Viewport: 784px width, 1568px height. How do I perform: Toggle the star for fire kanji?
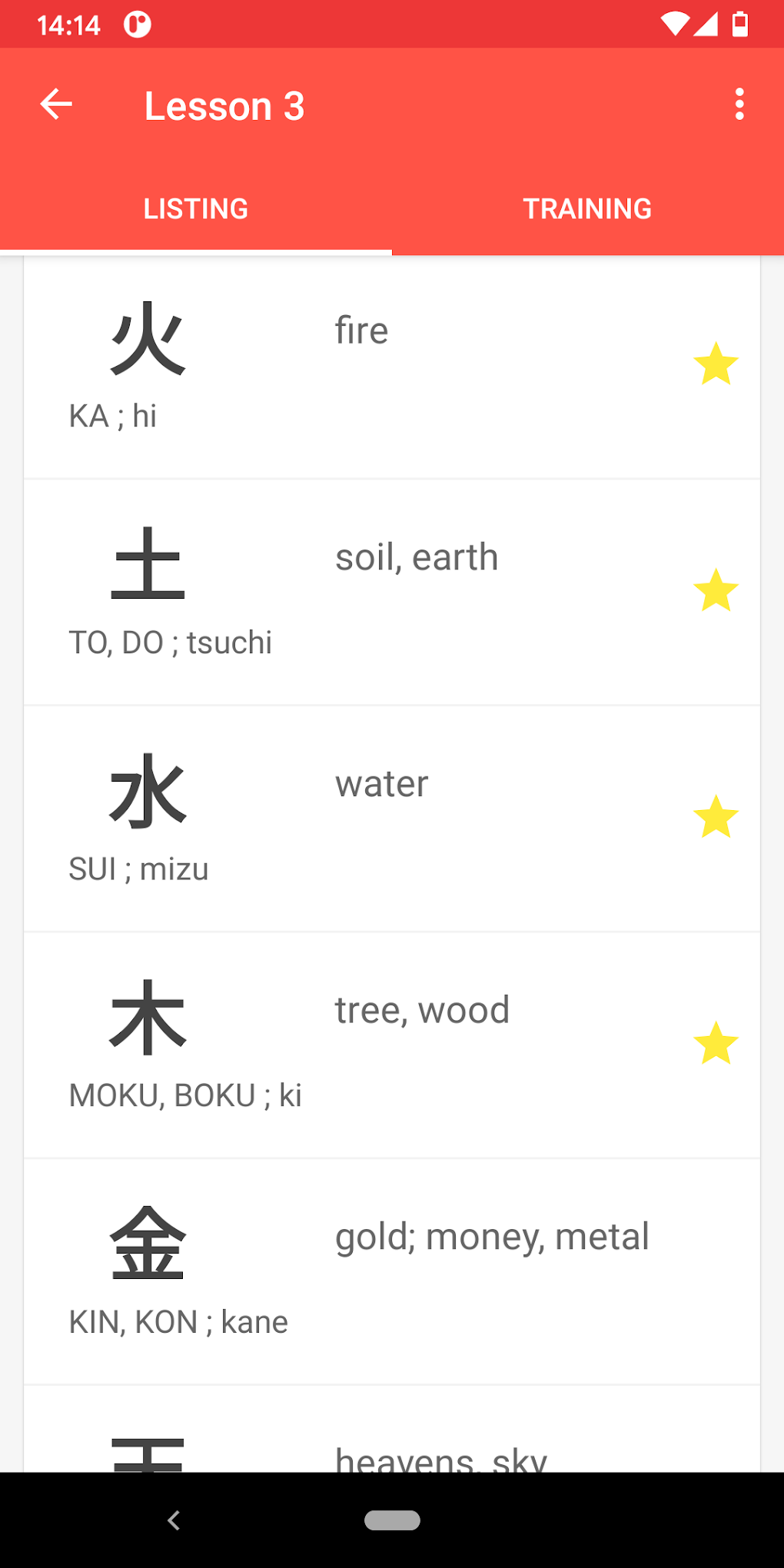716,364
